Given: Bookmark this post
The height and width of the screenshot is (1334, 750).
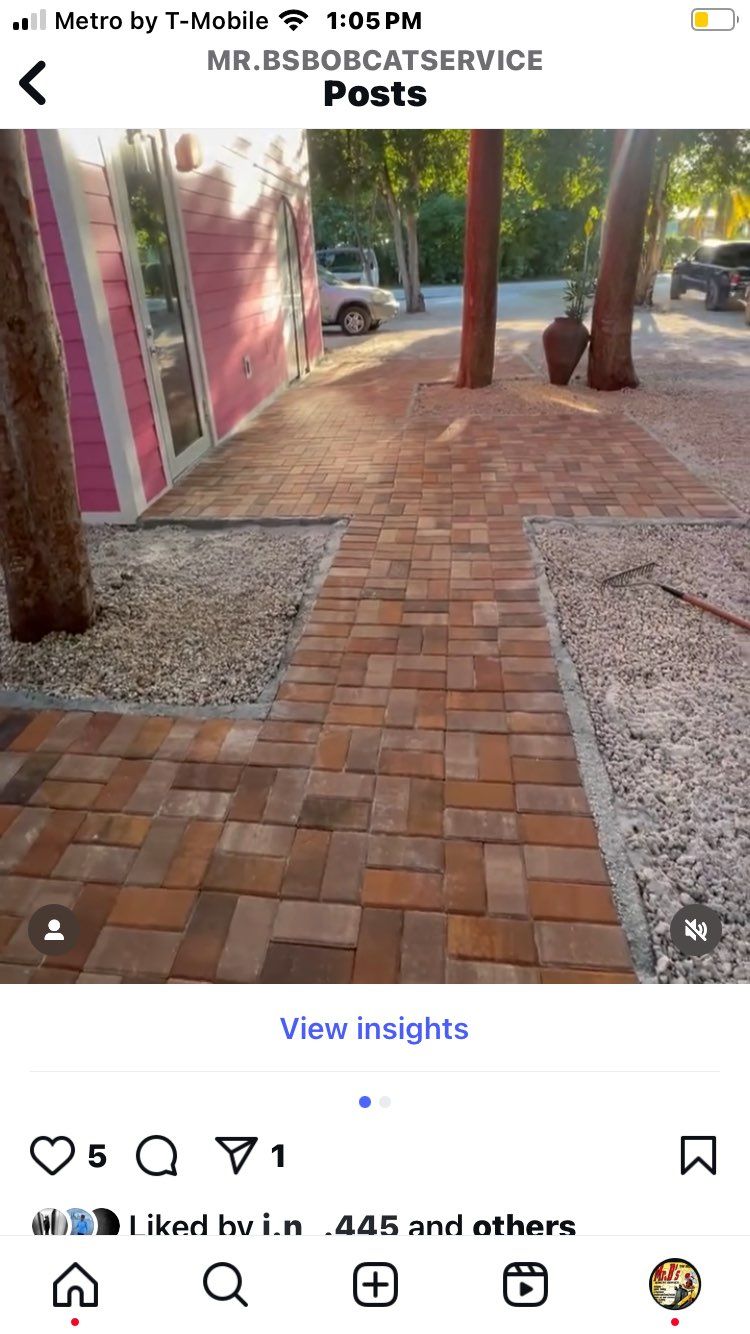Looking at the screenshot, I should point(698,1156).
